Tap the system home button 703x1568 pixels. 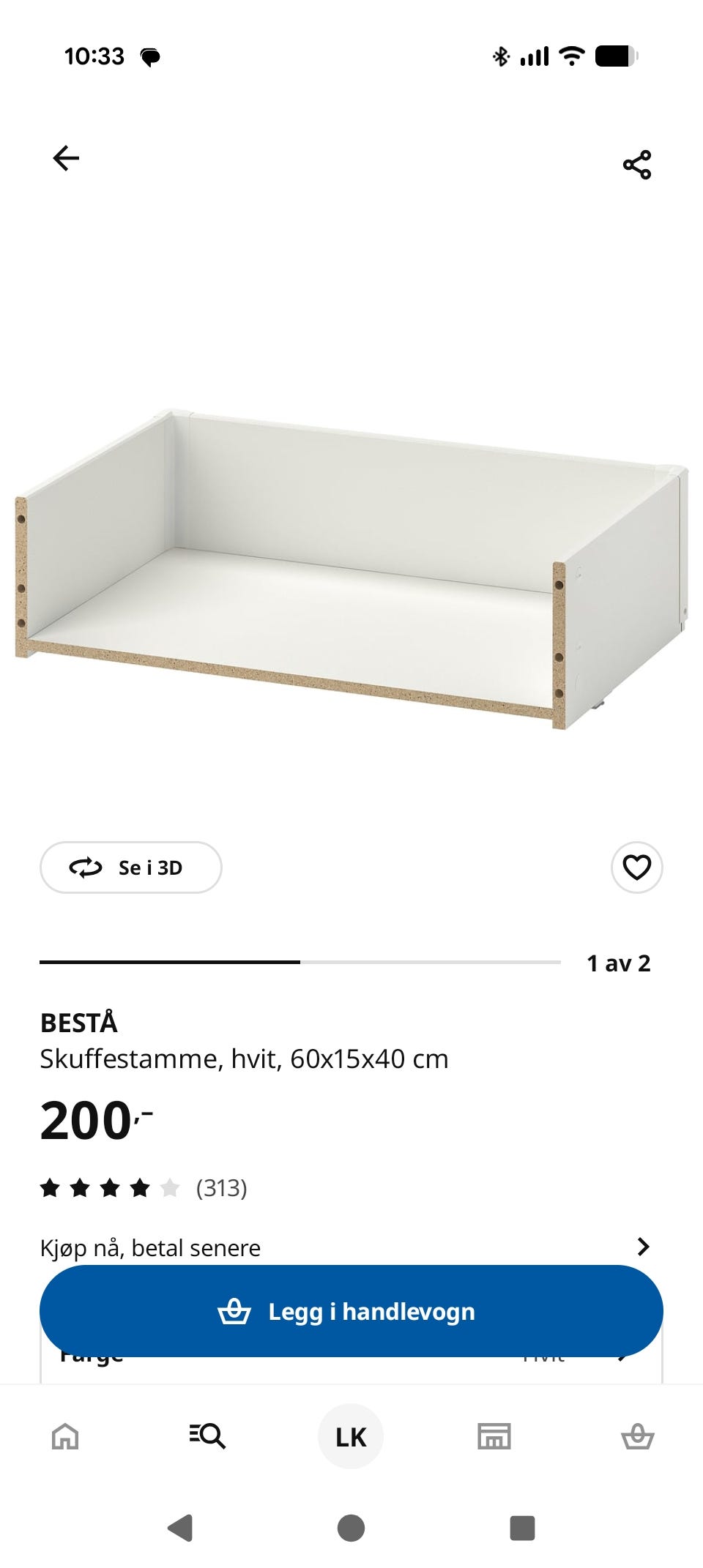point(351,1528)
